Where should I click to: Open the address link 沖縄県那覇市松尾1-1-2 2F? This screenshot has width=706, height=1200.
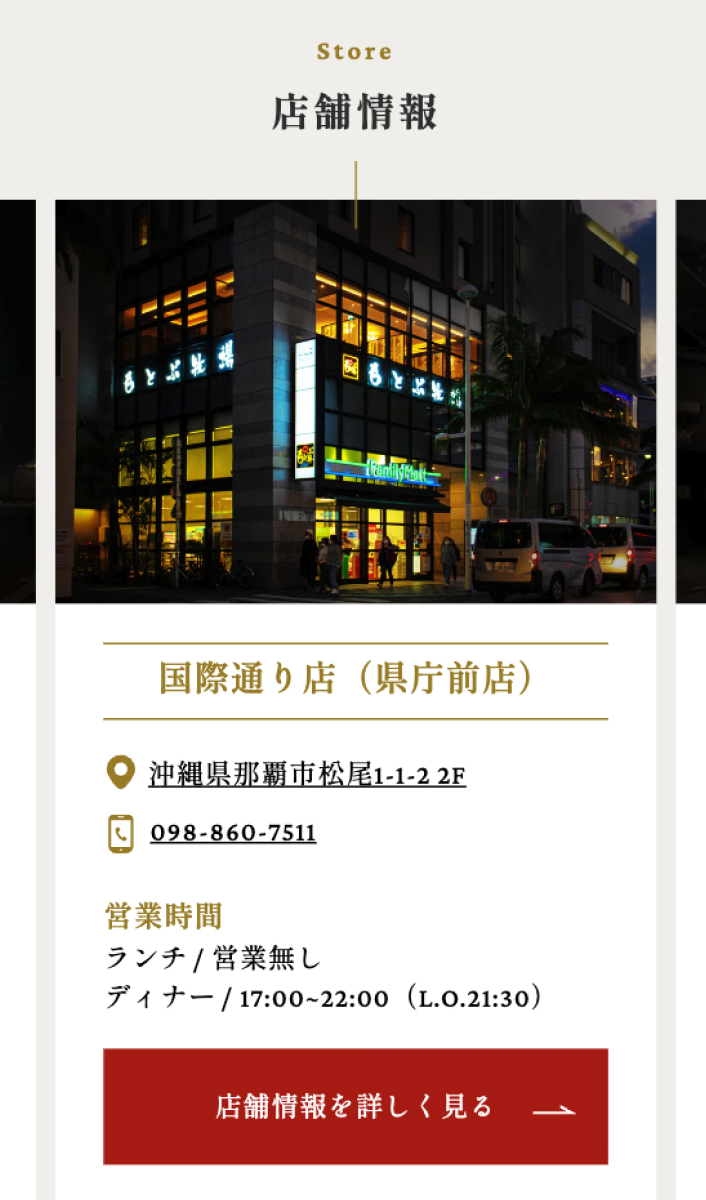[307, 774]
